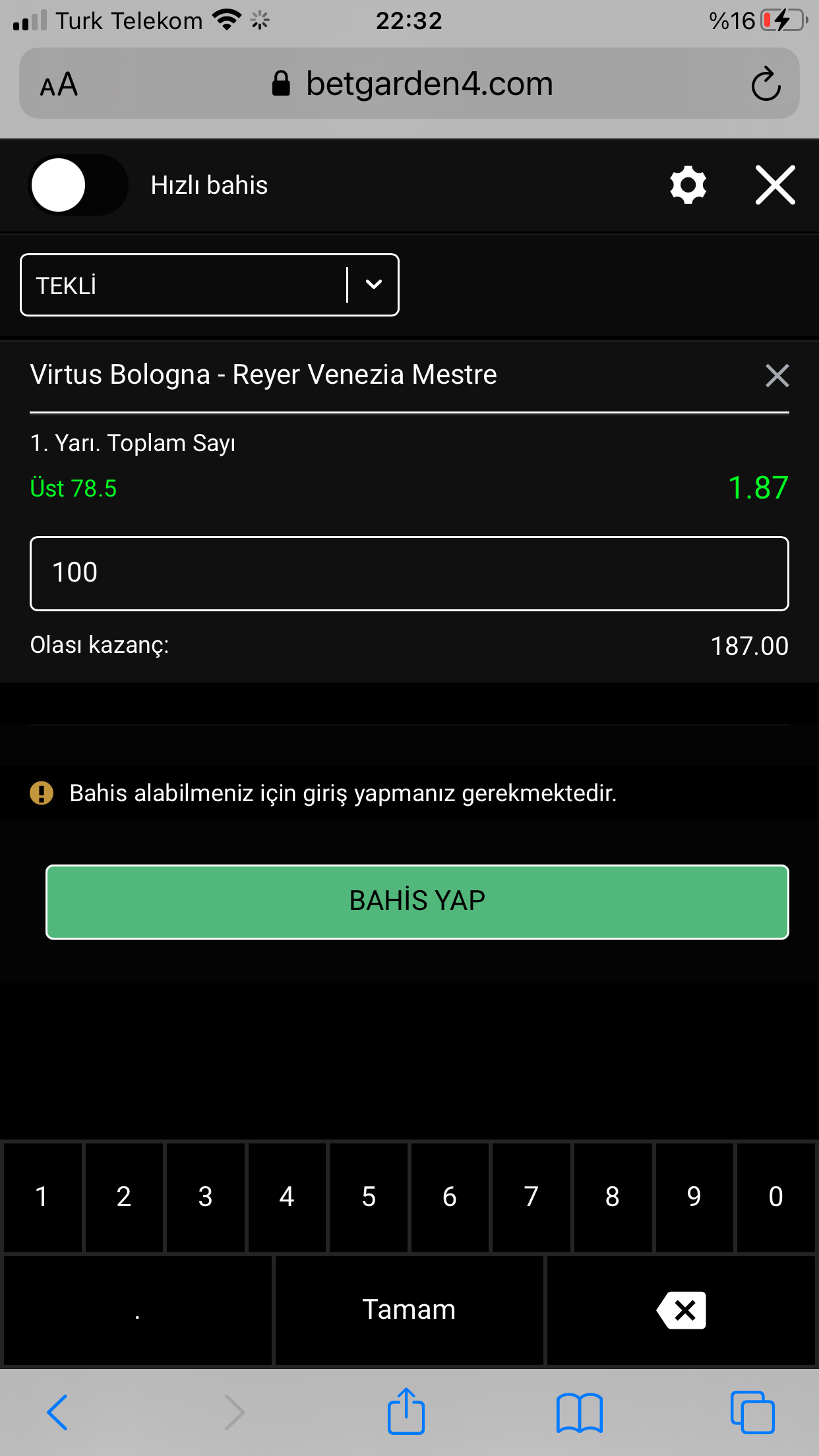The image size is (819, 1456).
Task: Open Safari bookmarks
Action: point(579,1412)
